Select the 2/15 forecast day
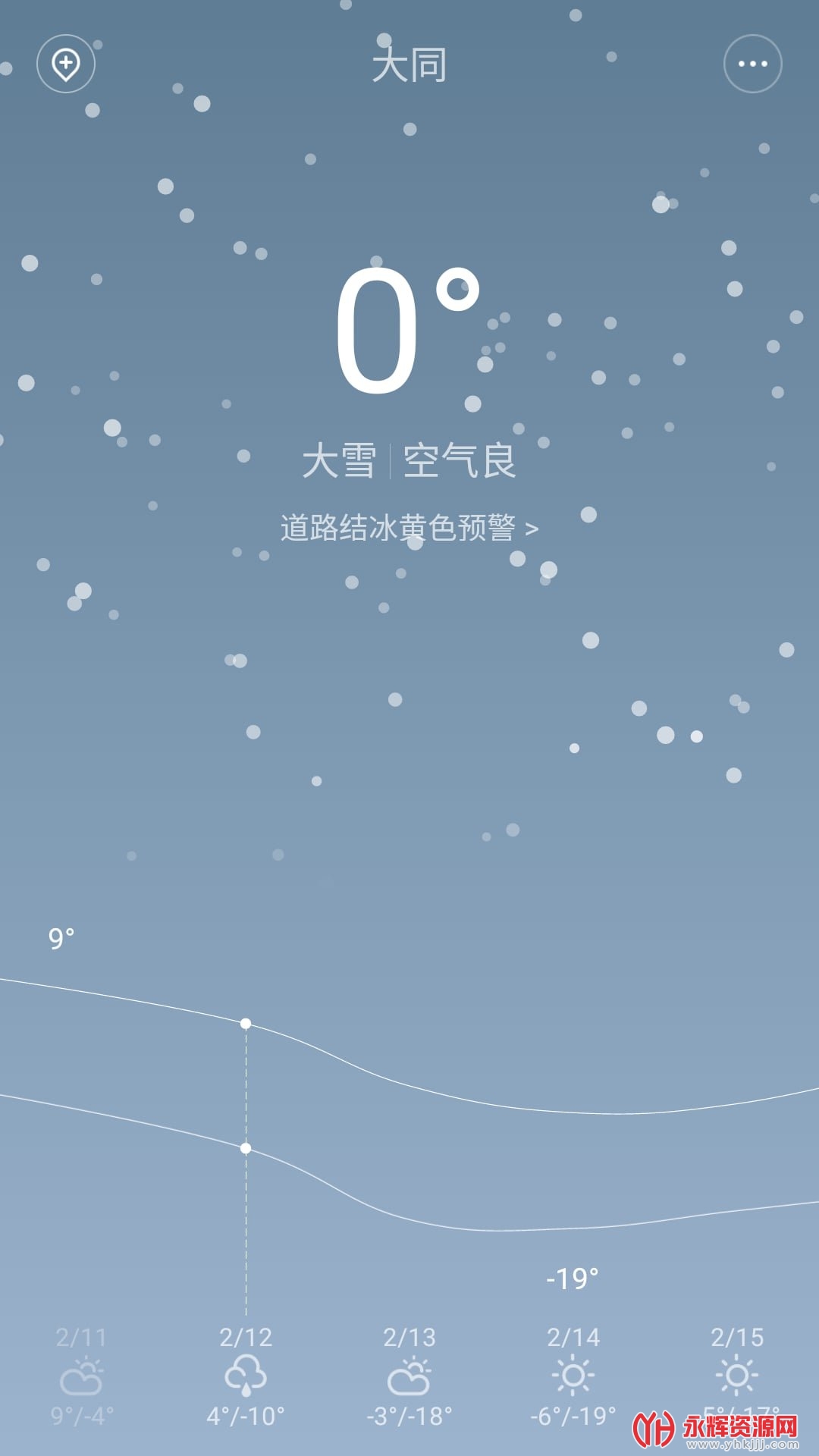This screenshot has height=1456, width=819. tap(737, 1376)
